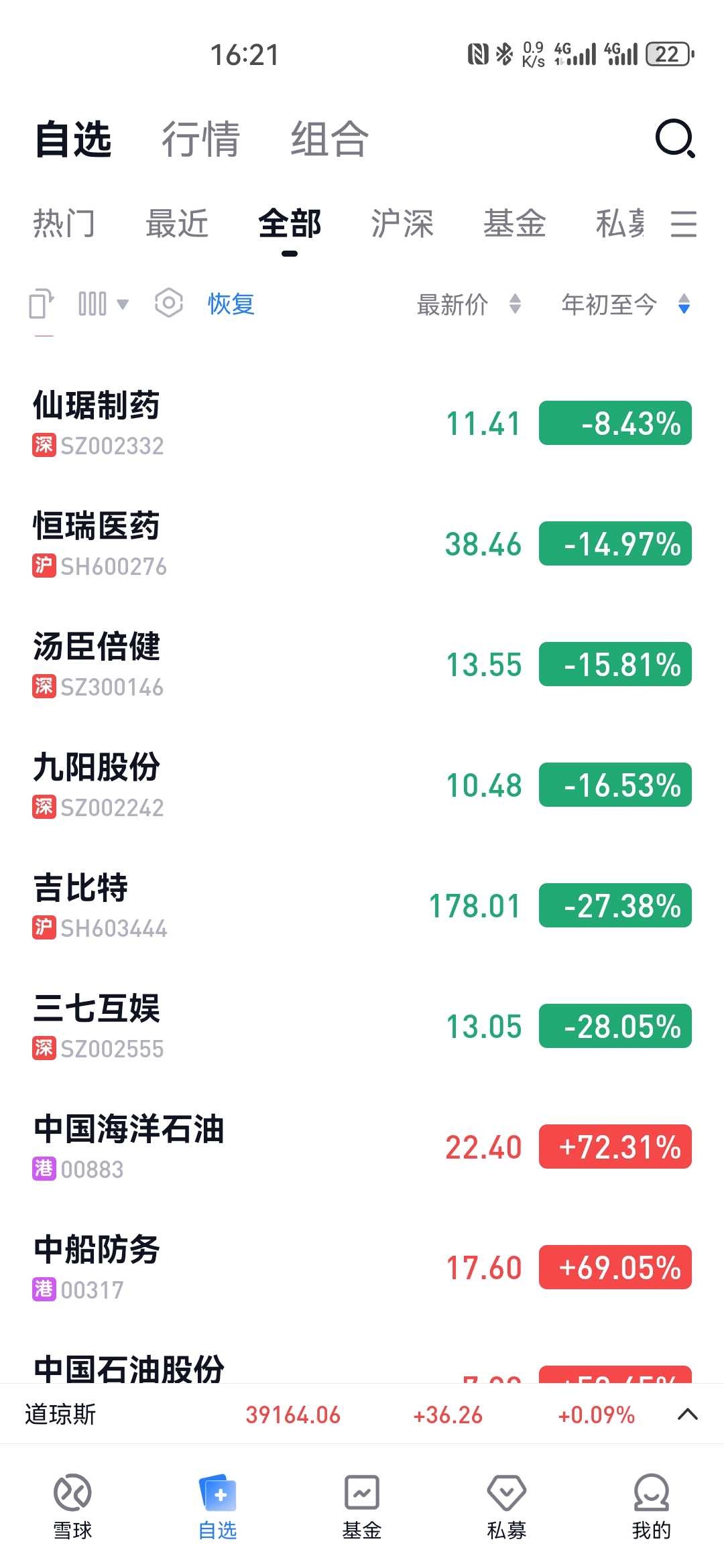Sort list by 最新价
The image size is (724, 1568).
point(469,304)
